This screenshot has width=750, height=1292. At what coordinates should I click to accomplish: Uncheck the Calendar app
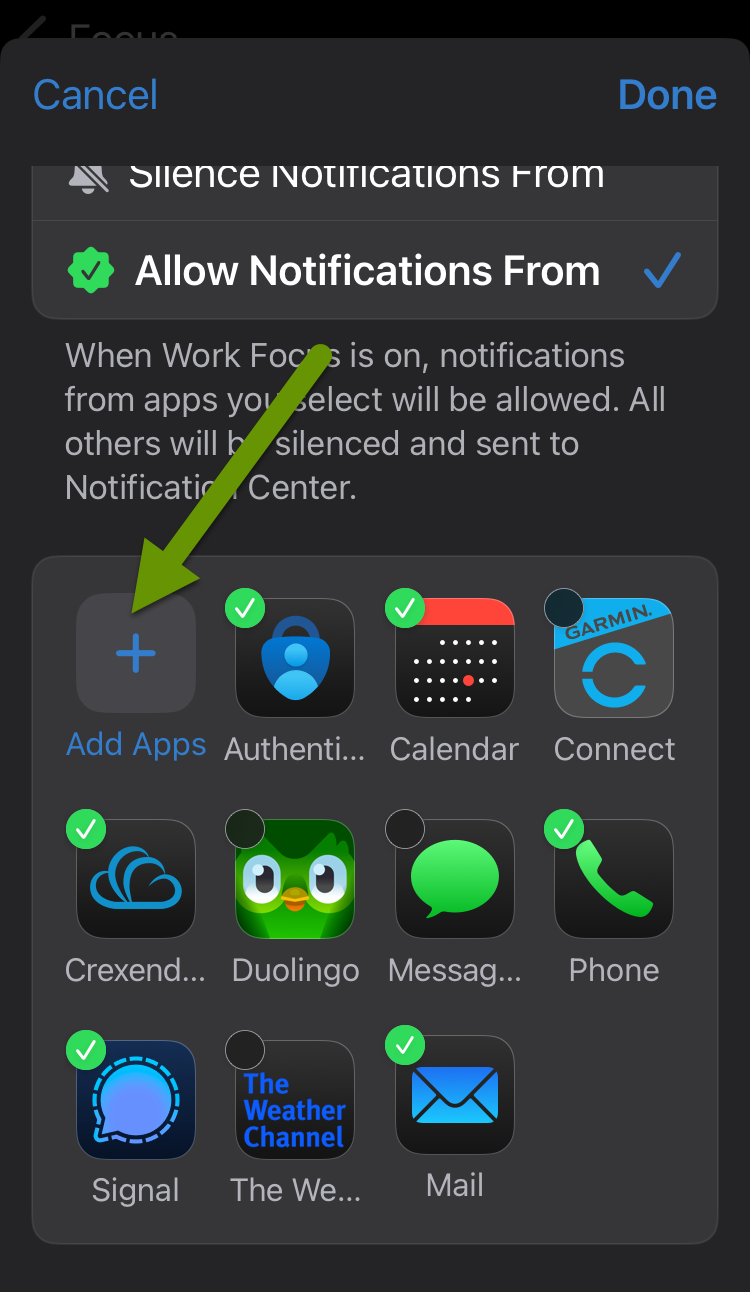[455, 657]
